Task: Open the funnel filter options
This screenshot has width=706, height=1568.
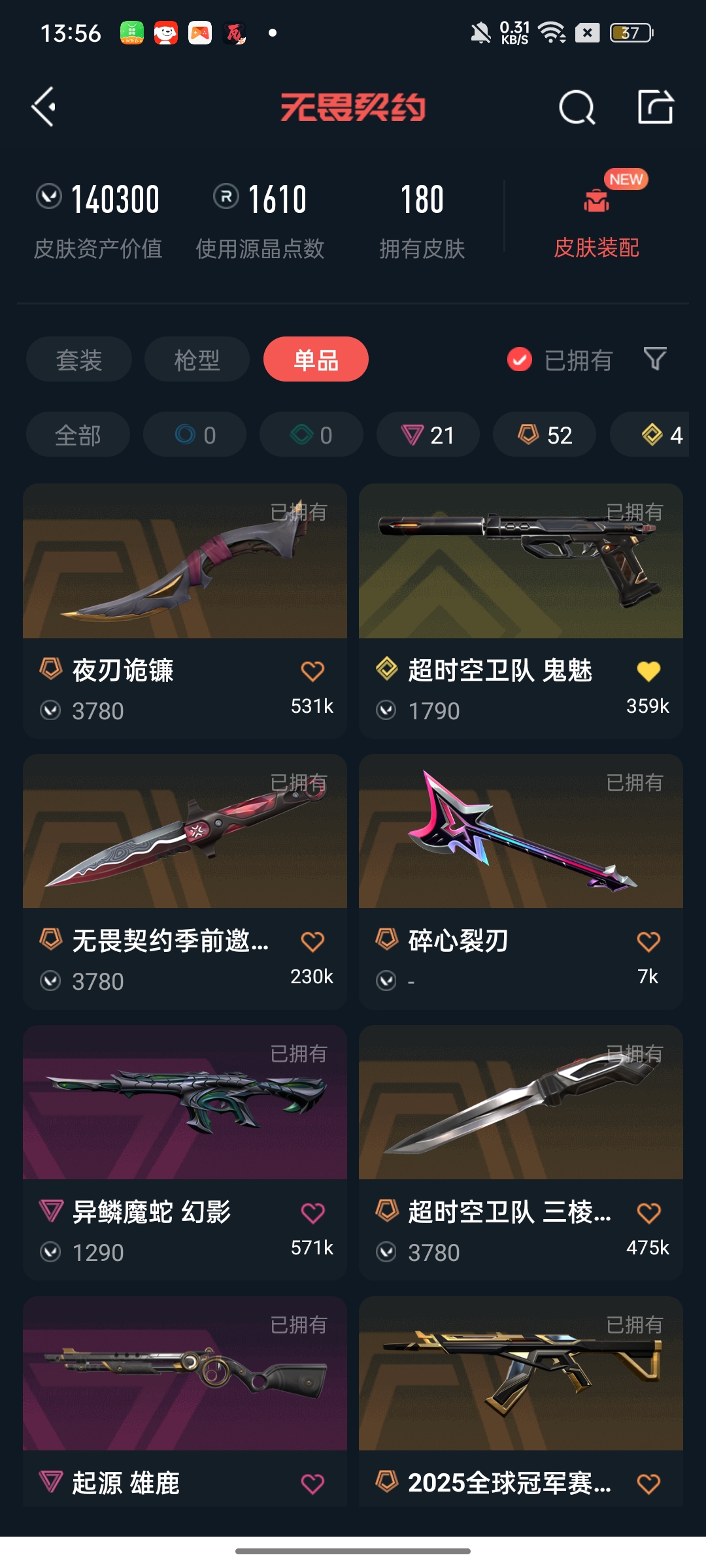Action: click(655, 359)
